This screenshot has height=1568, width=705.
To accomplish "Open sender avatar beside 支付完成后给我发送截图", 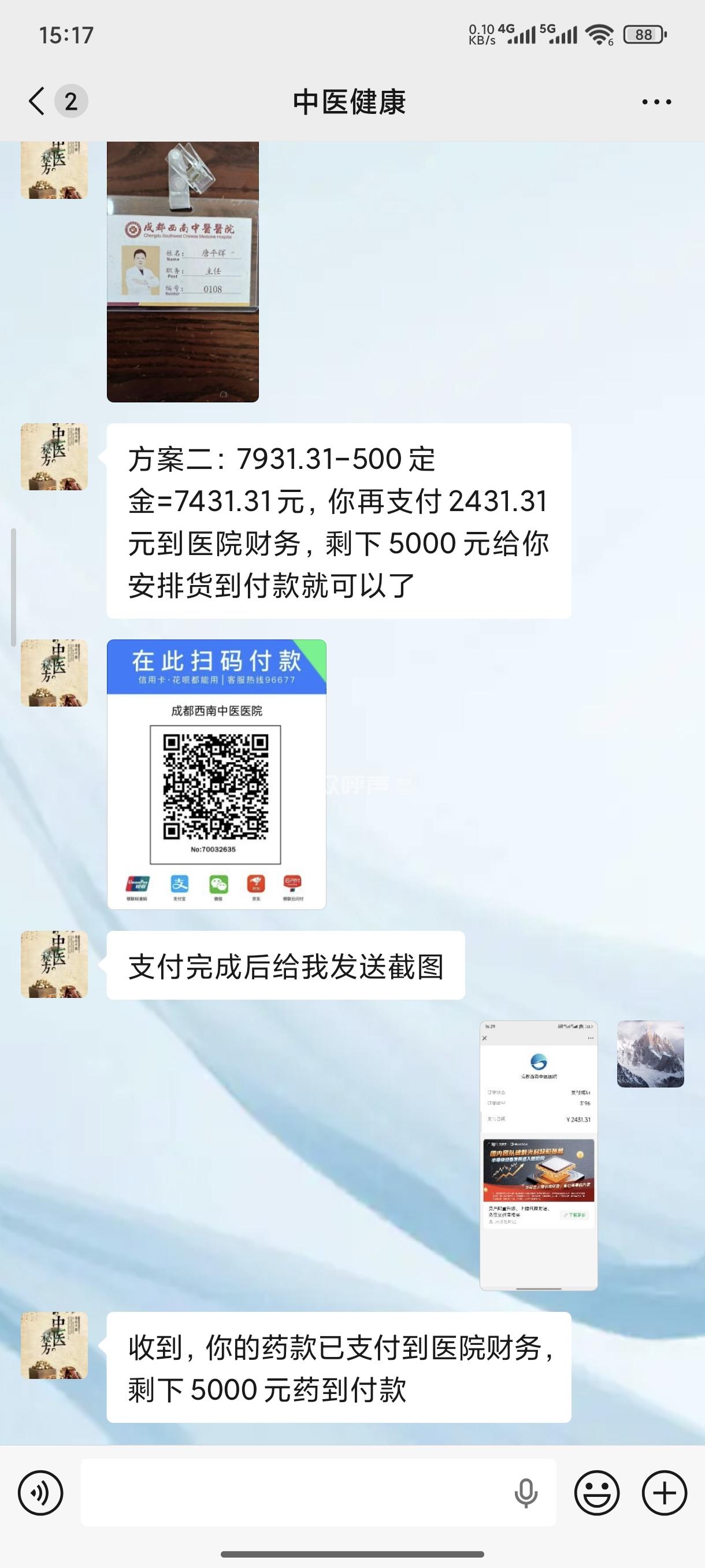I will [54, 964].
